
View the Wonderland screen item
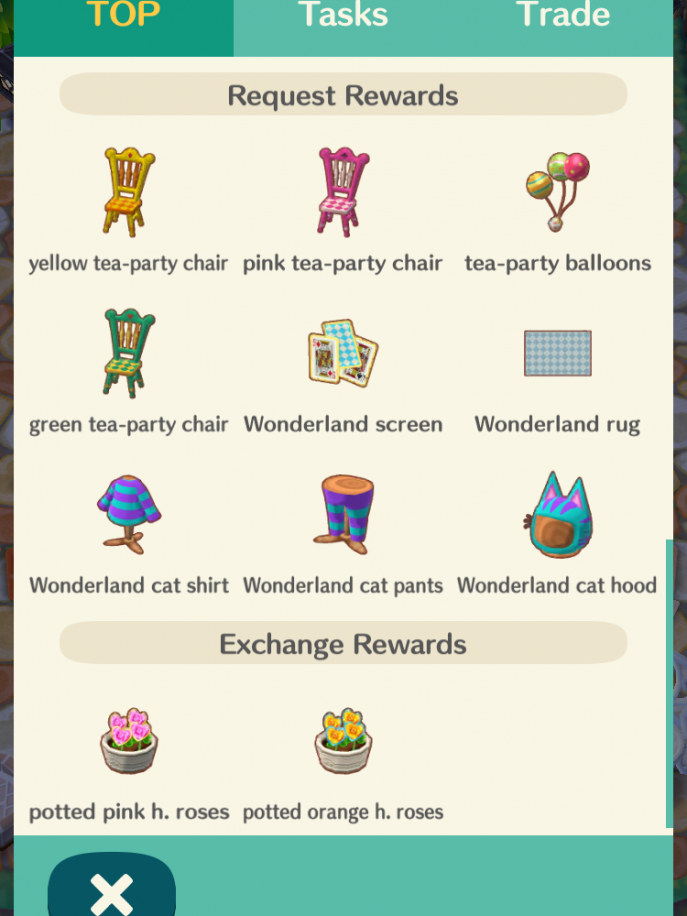pos(343,354)
